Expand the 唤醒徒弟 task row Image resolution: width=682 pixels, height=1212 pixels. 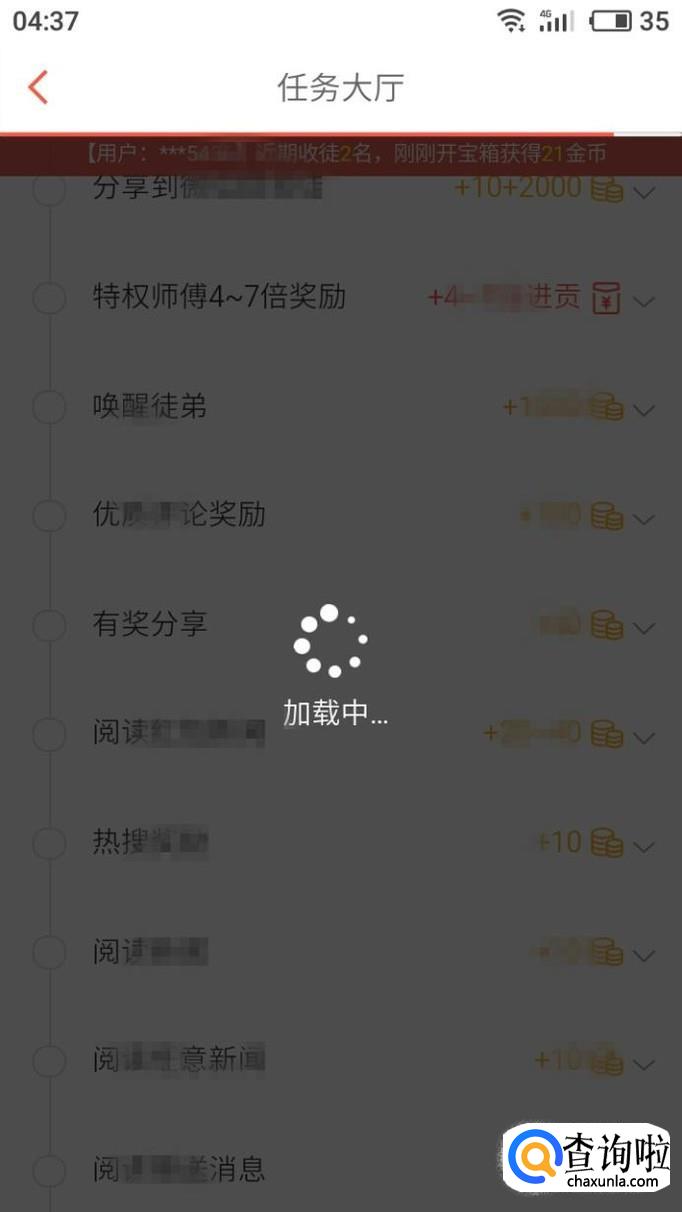coord(644,409)
